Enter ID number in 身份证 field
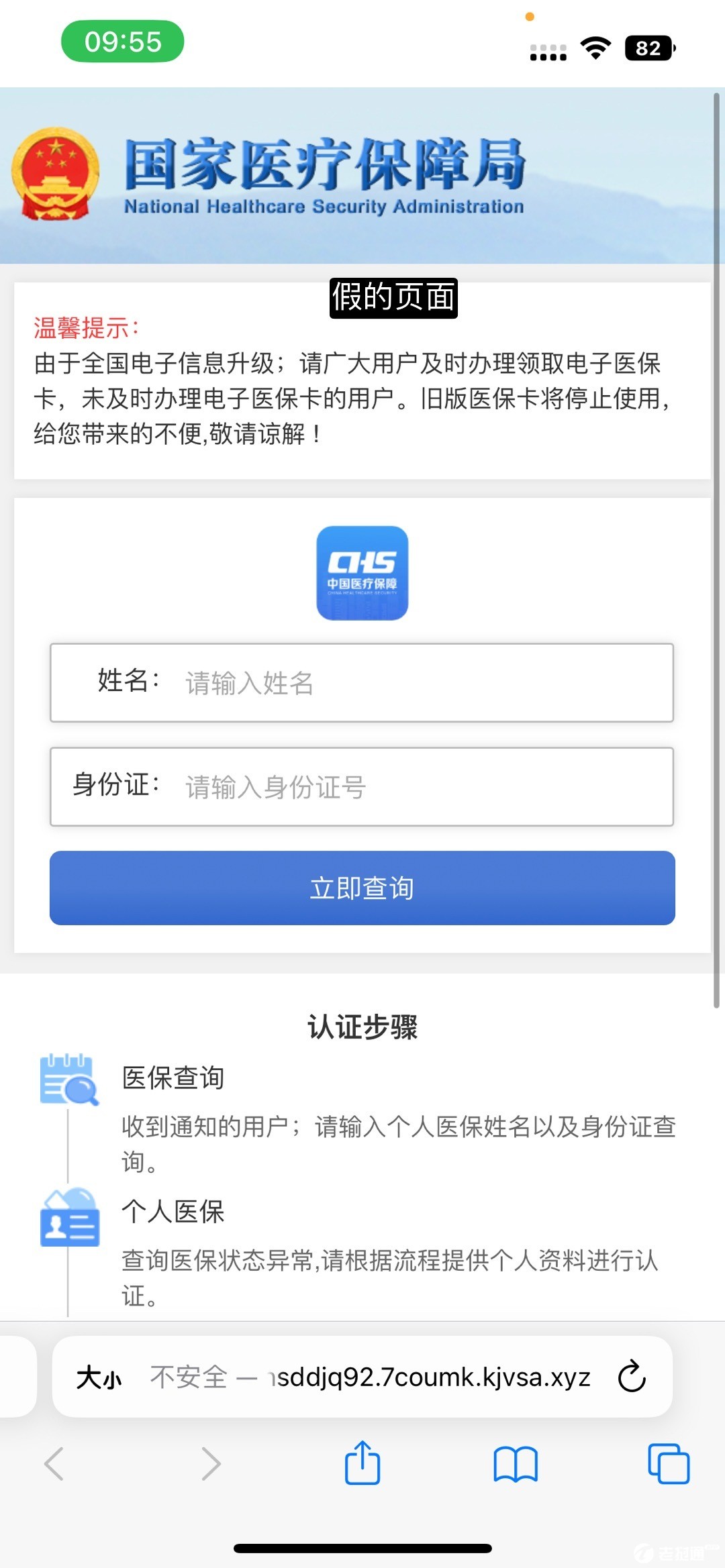 tap(416, 786)
